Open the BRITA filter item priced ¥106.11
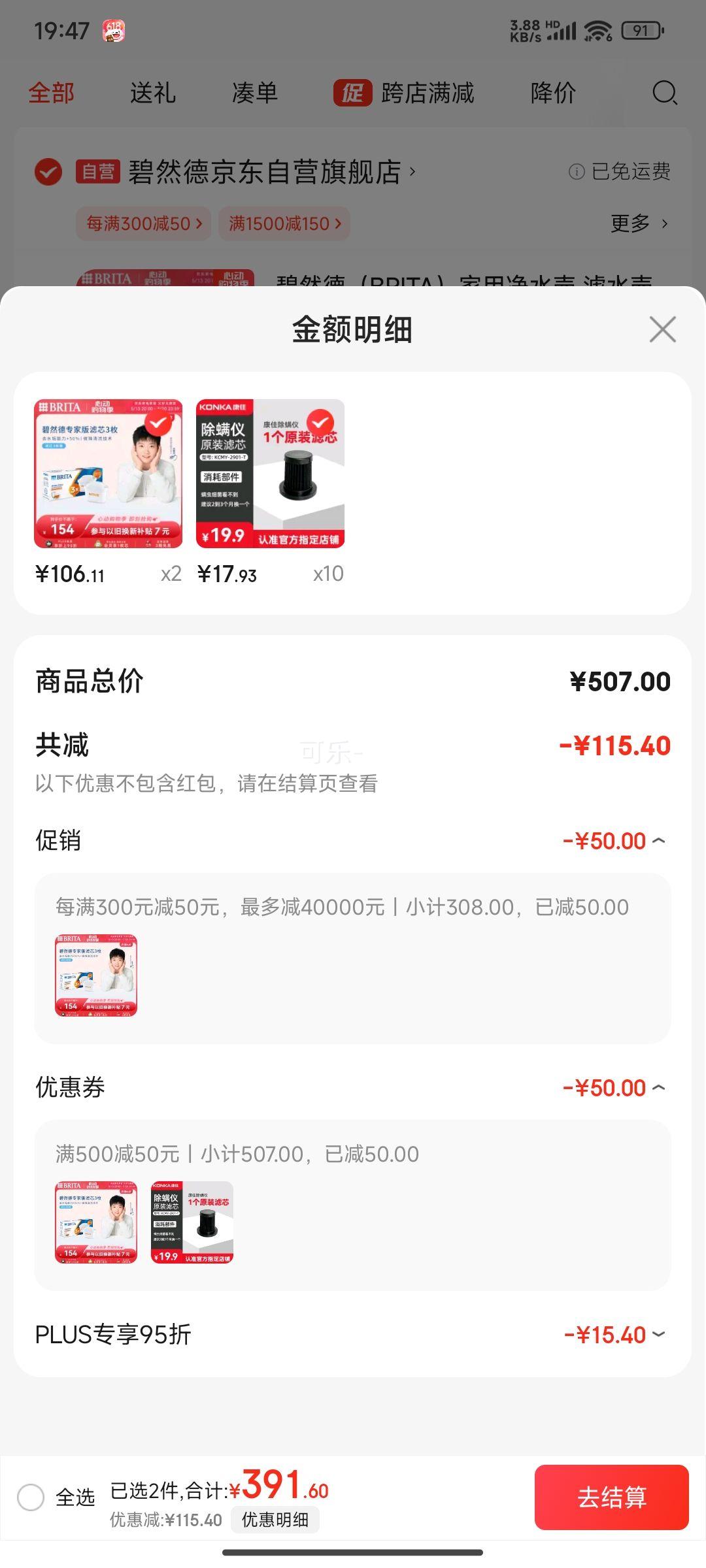Viewport: 706px width, 1568px height. 108,474
